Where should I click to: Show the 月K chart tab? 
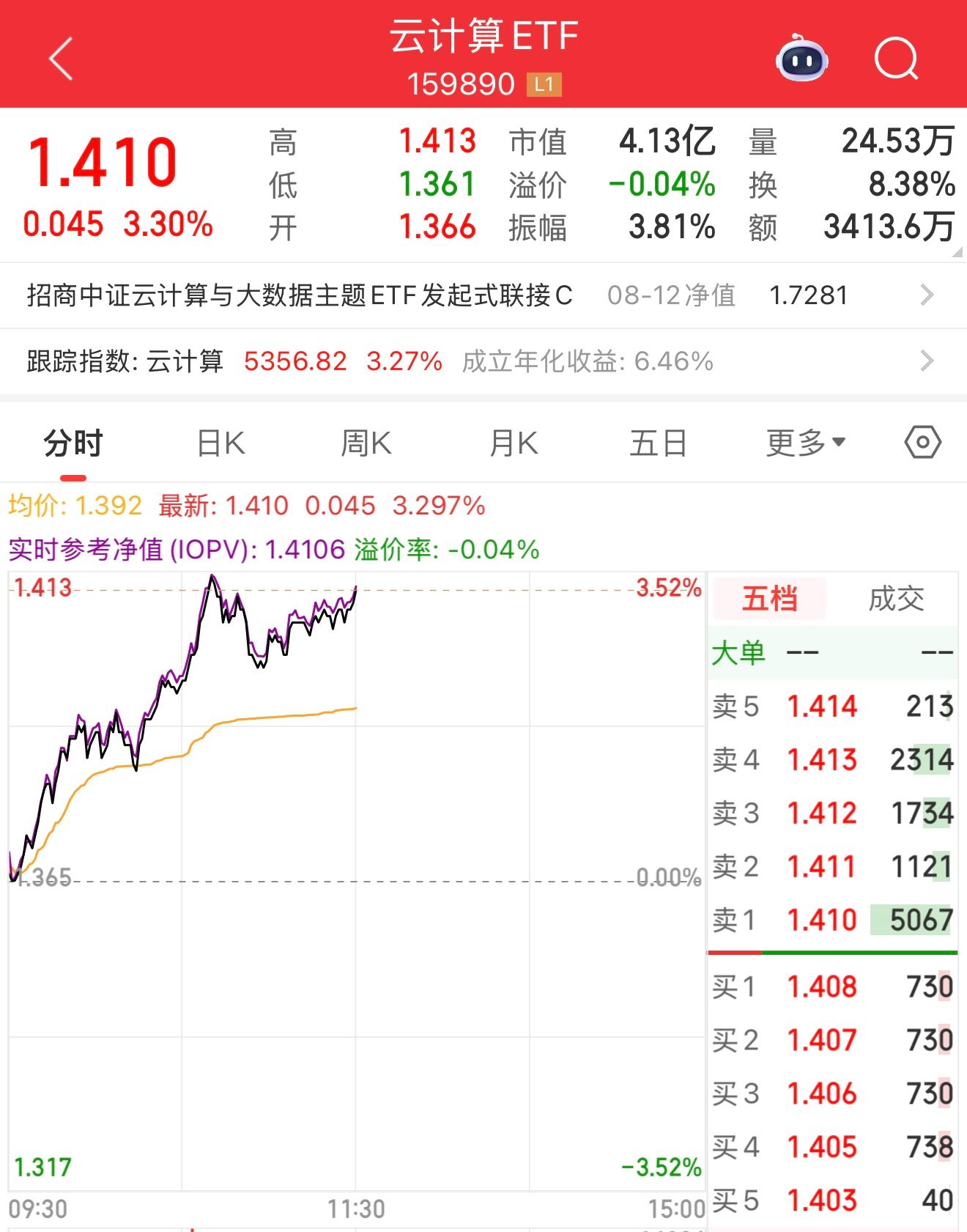[514, 444]
